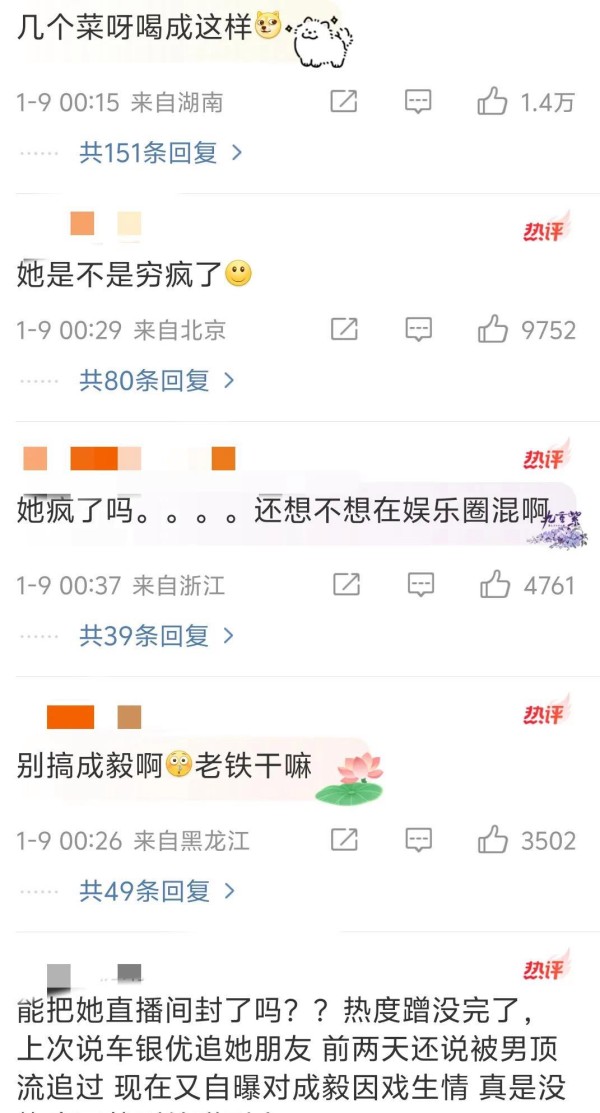The width and height of the screenshot is (600, 1113).
Task: Share the comment posted from 北京
Action: (x=344, y=330)
